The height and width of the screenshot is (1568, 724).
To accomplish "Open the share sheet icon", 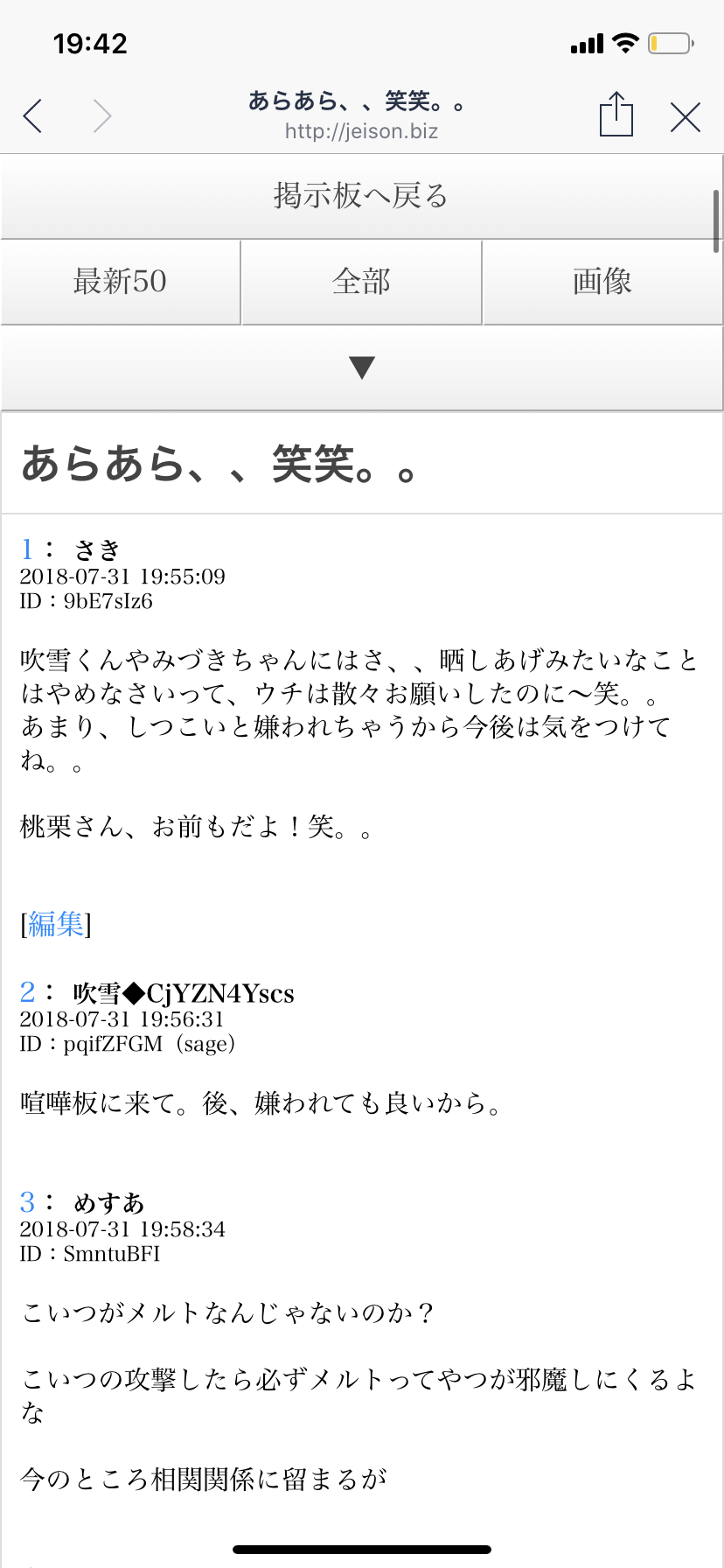I will tap(616, 115).
